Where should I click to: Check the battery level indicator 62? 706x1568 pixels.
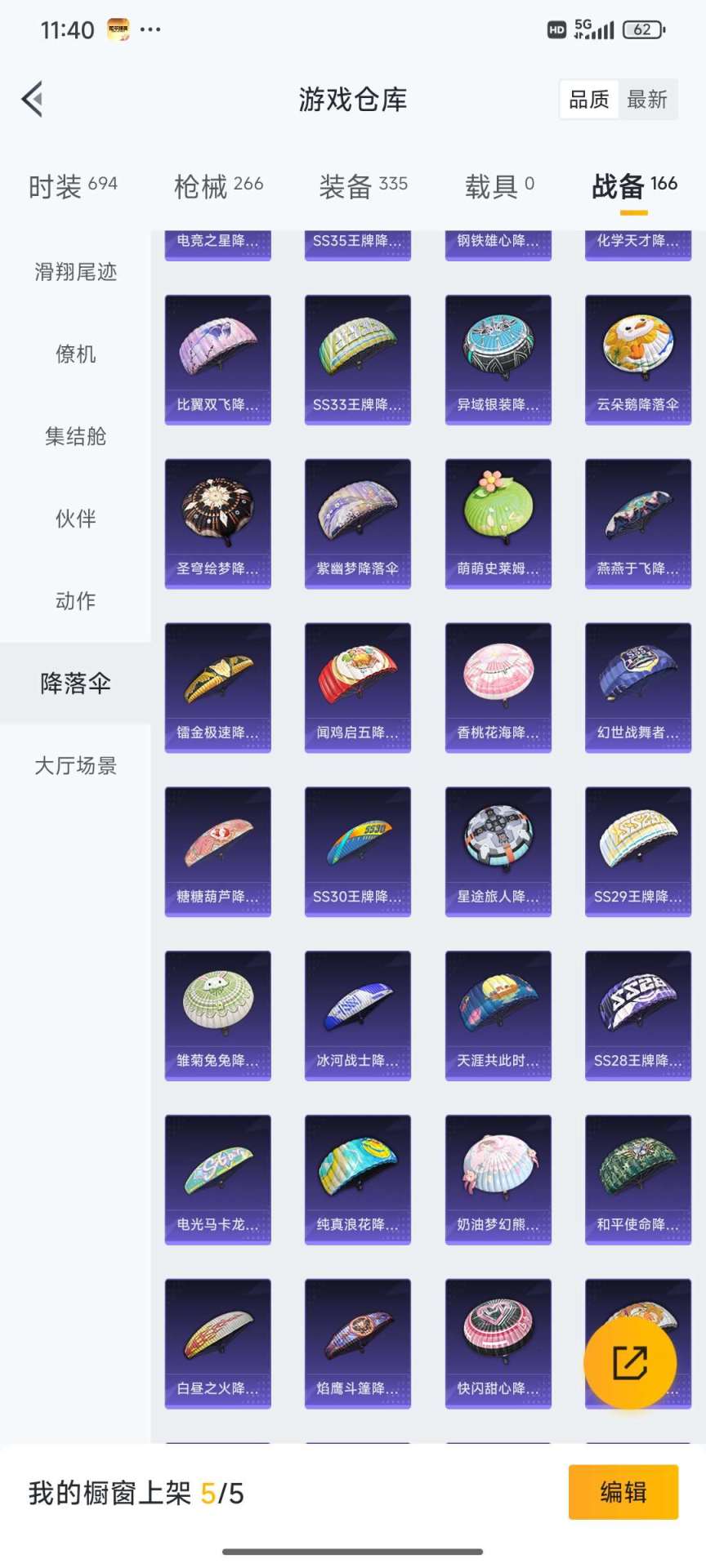pyautogui.click(x=643, y=30)
